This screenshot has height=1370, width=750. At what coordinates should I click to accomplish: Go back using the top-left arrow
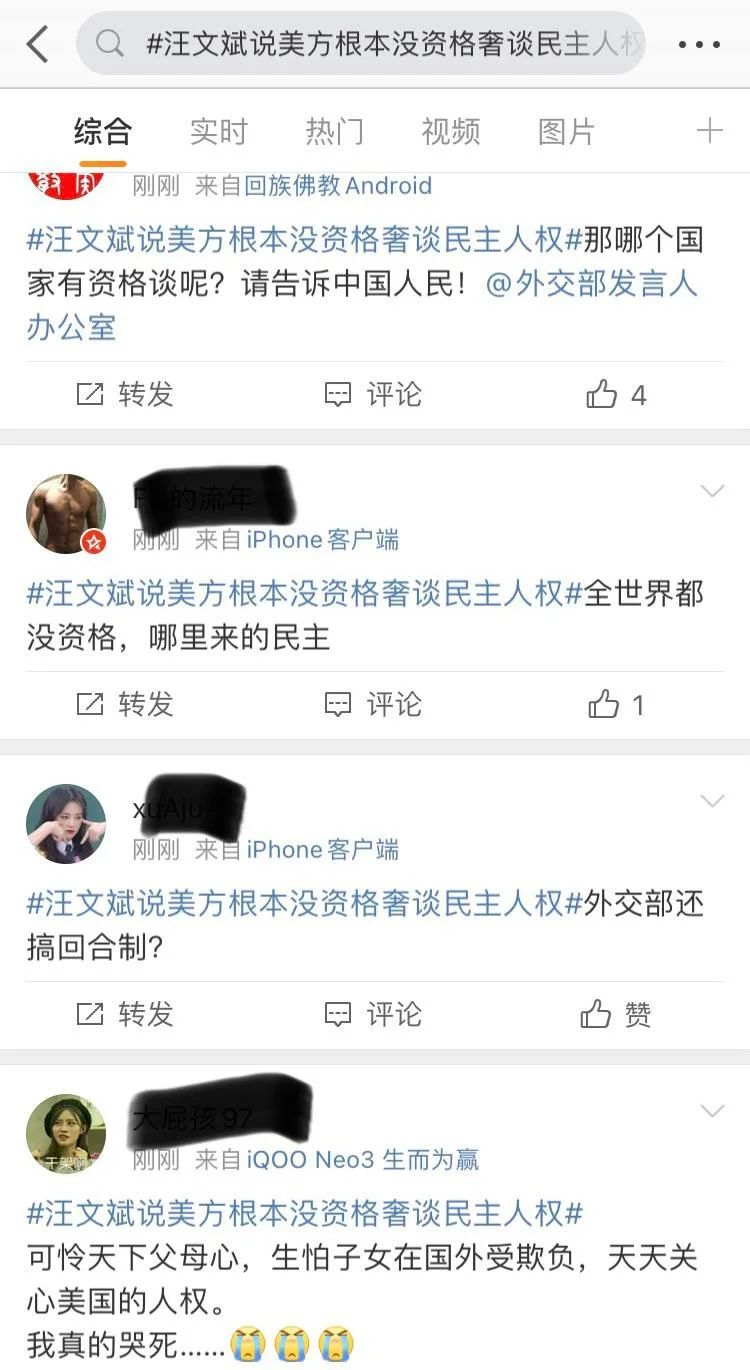[x=38, y=44]
